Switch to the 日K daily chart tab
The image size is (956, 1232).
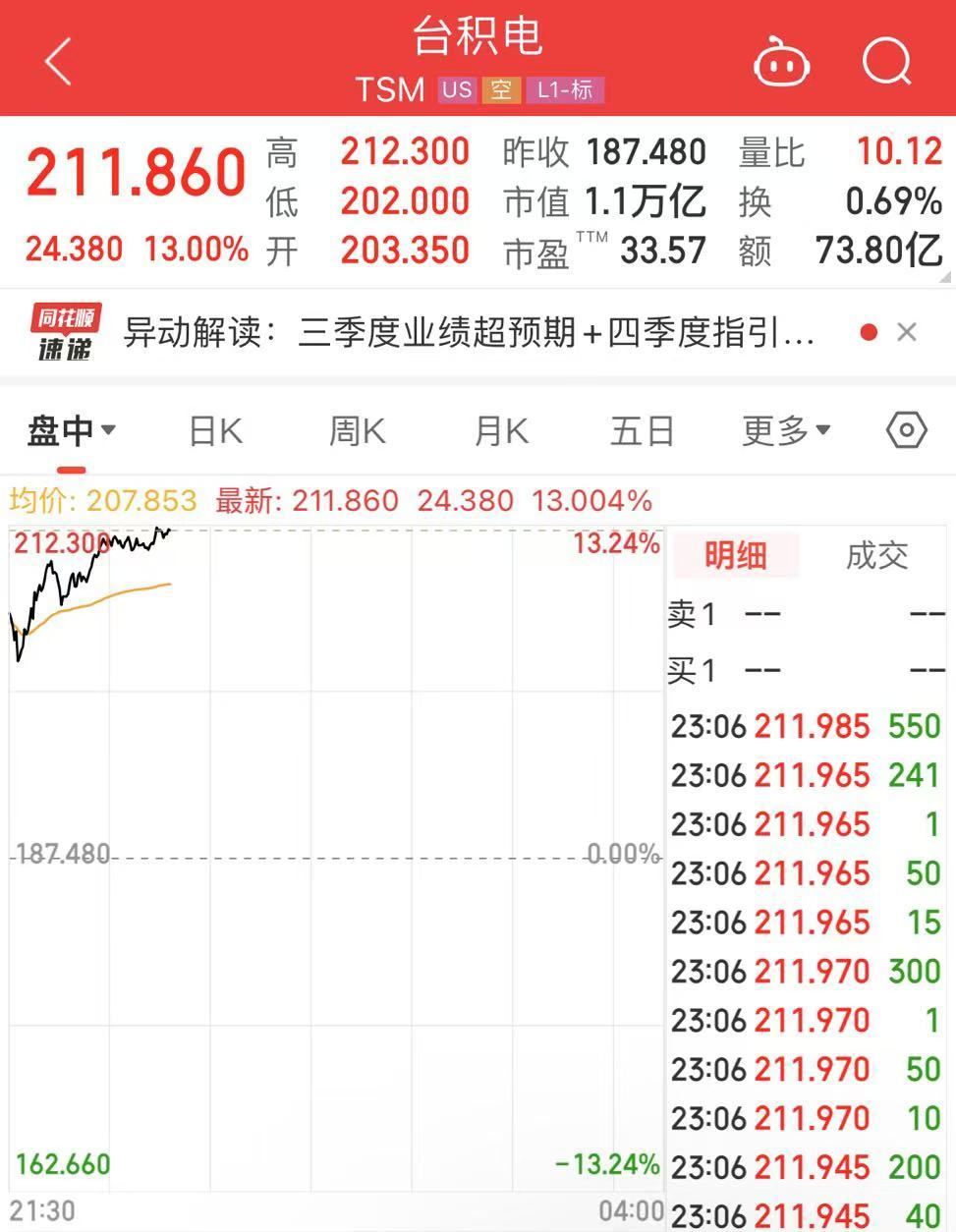(x=214, y=429)
